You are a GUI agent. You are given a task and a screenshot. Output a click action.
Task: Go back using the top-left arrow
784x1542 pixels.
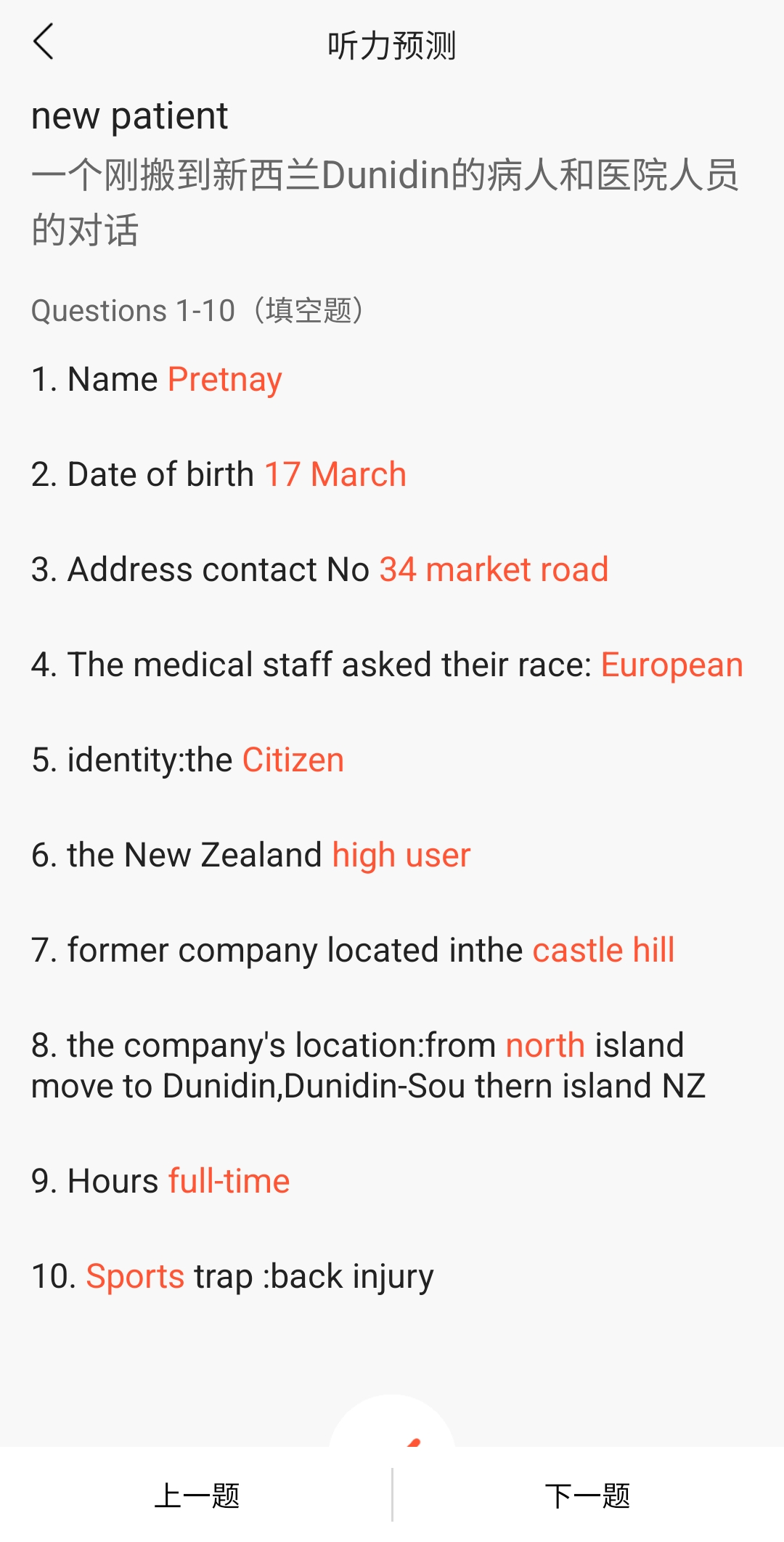coord(44,41)
